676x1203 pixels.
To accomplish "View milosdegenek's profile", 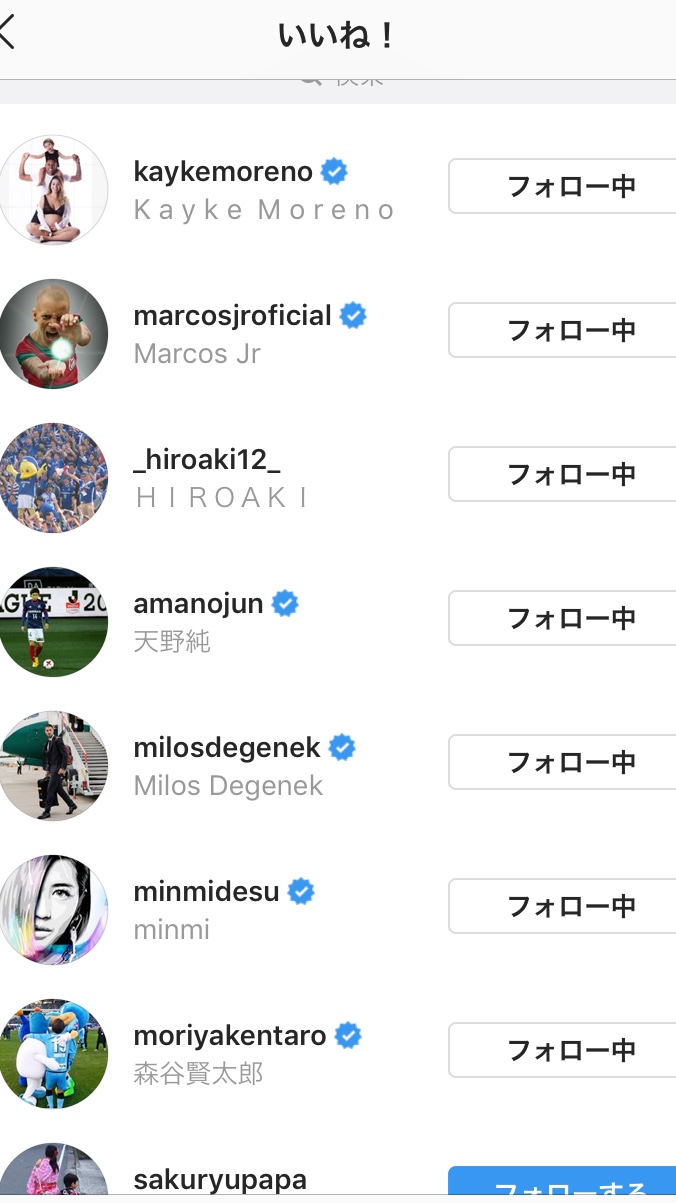I will pos(227,748).
